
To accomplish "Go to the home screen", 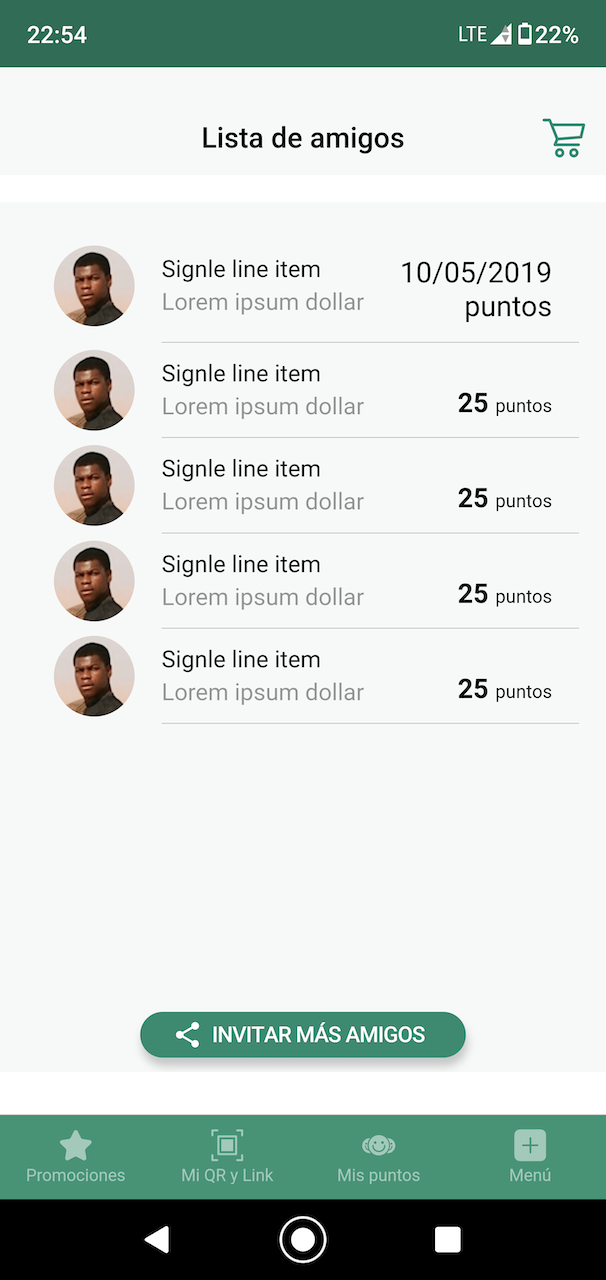I will tap(303, 1240).
